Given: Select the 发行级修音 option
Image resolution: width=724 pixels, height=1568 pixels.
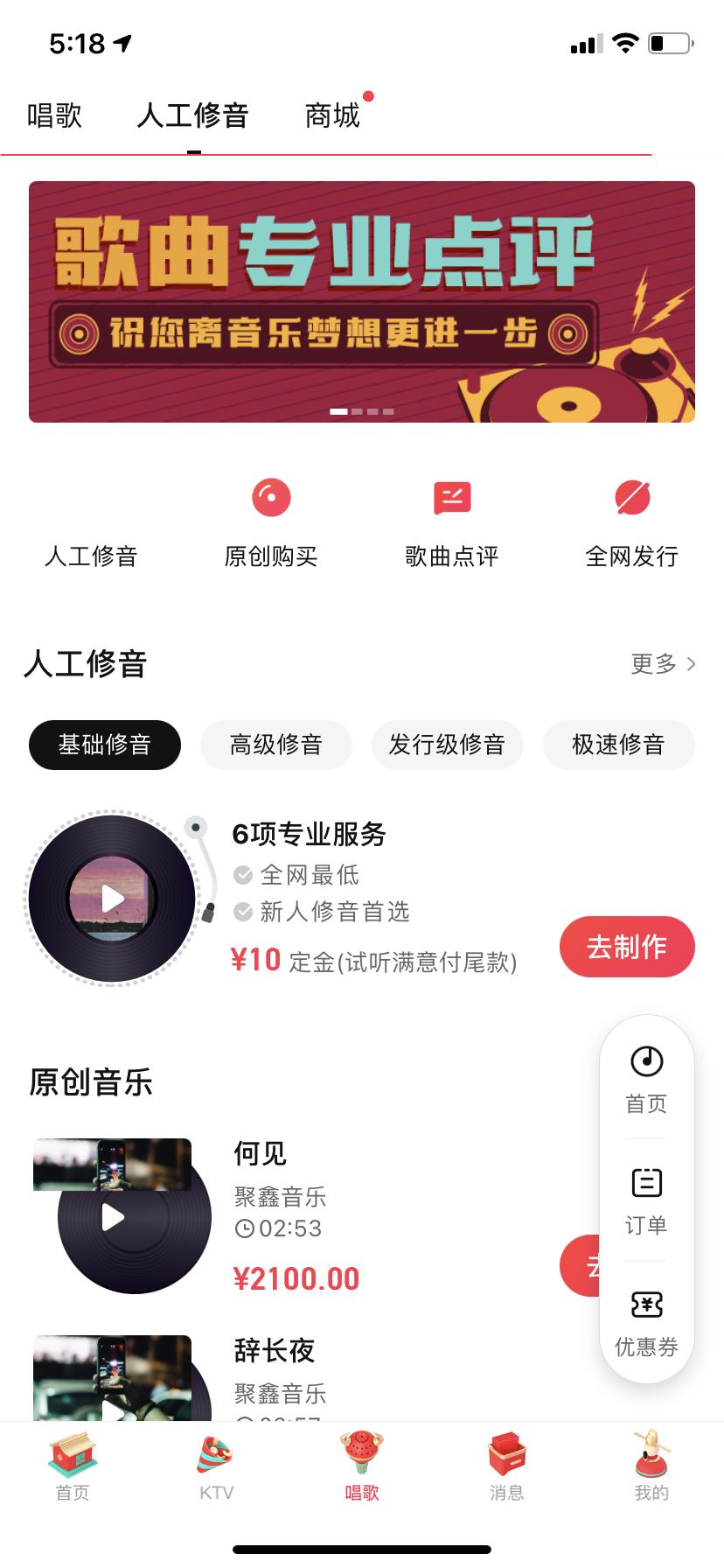Looking at the screenshot, I should click(447, 745).
